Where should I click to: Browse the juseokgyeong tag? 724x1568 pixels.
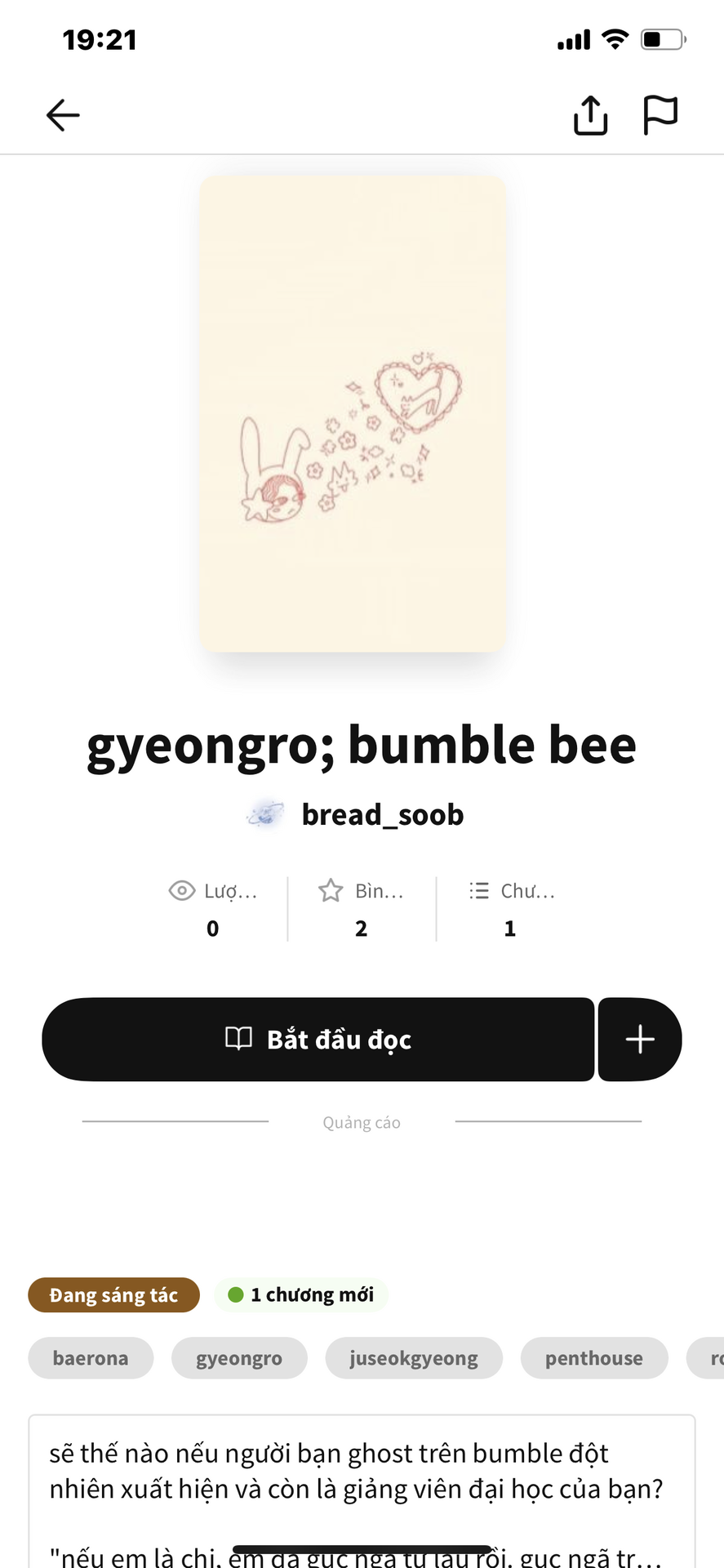tap(414, 1358)
